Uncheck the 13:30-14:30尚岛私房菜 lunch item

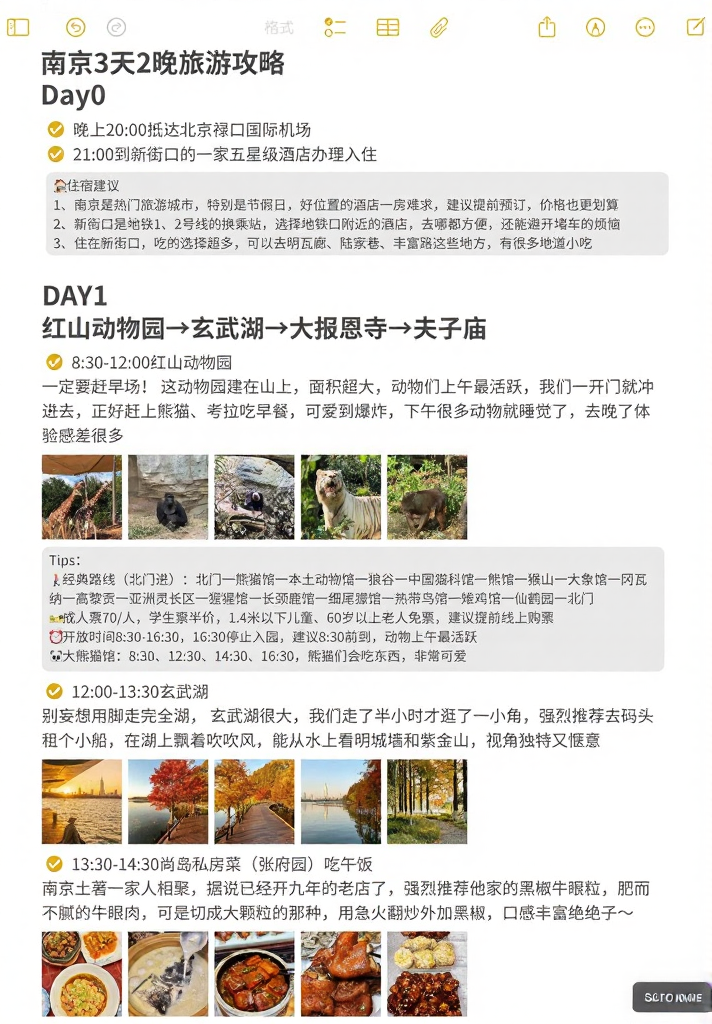[x=54, y=864]
